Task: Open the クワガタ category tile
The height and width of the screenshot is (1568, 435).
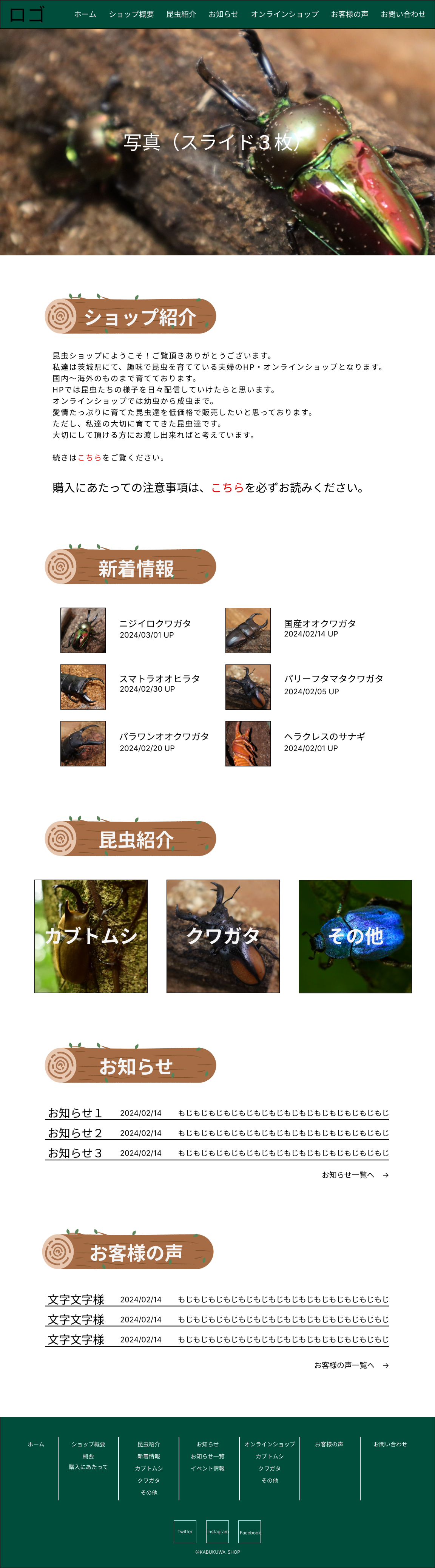Action: point(223,936)
